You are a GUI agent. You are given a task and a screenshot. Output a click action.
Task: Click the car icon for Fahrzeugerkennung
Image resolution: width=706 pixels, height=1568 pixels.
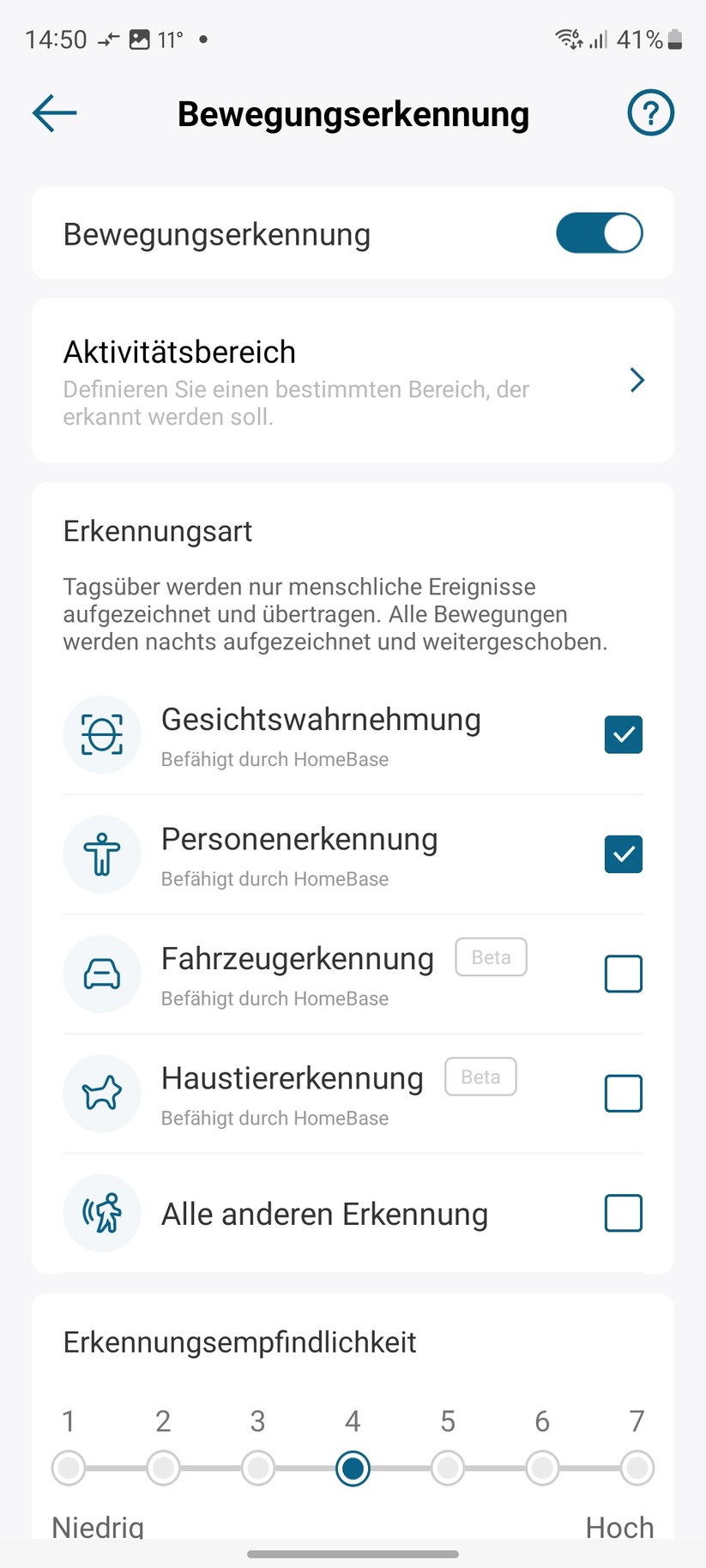tap(102, 974)
